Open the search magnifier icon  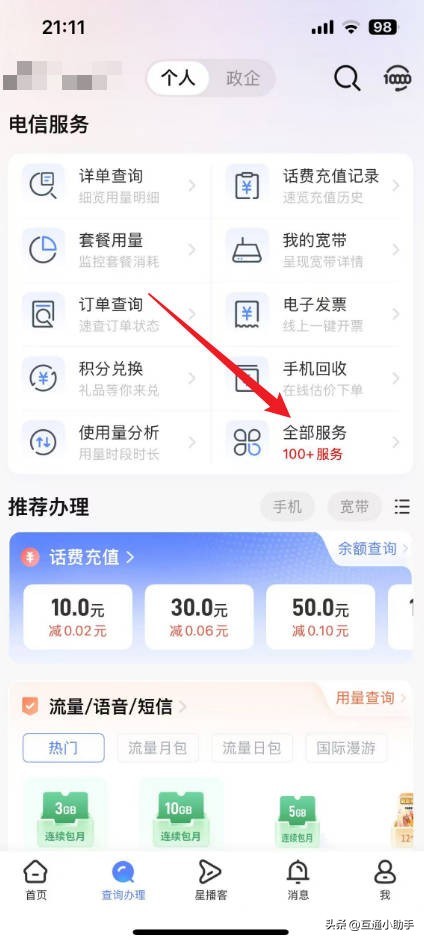(347, 78)
